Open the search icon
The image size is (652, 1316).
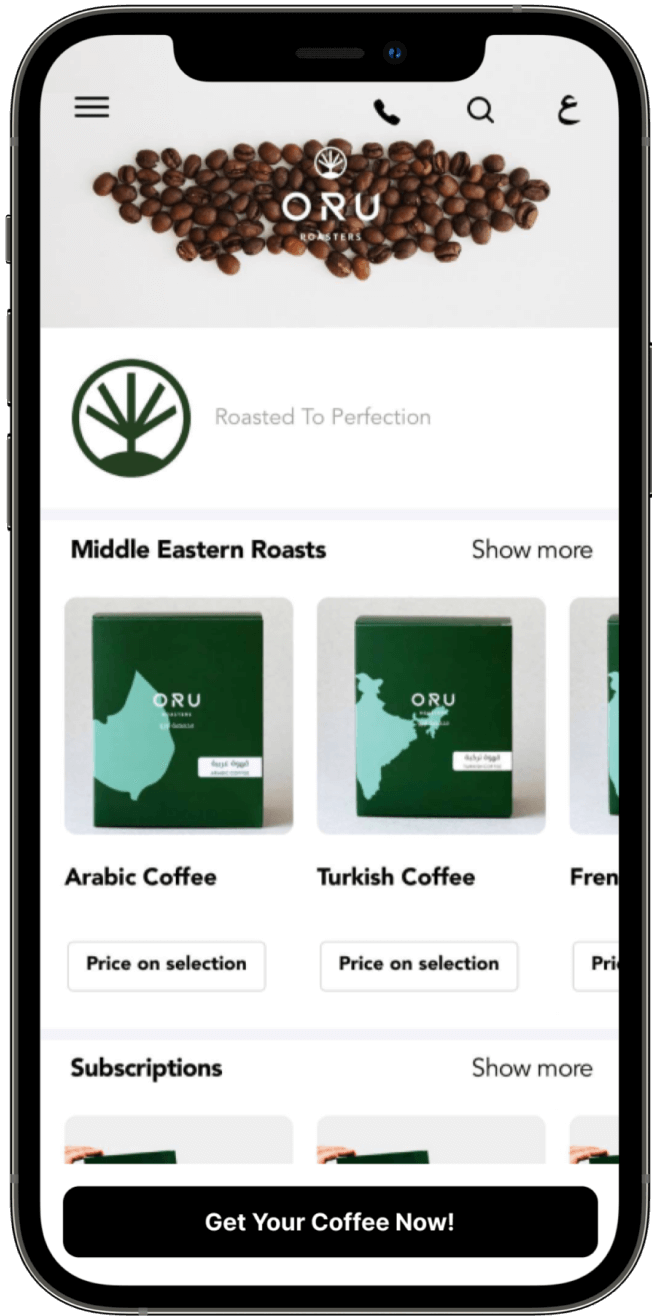pos(481,110)
